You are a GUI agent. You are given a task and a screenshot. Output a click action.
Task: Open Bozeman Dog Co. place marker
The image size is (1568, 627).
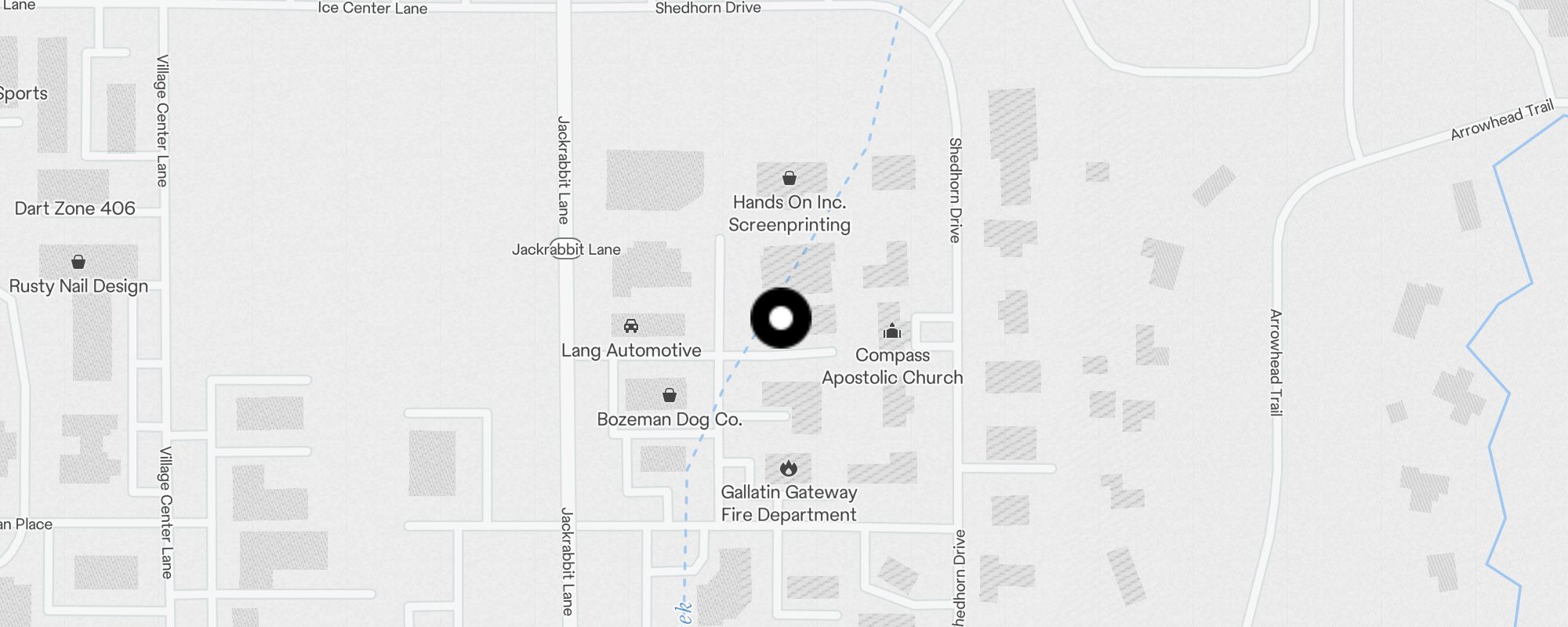670,395
